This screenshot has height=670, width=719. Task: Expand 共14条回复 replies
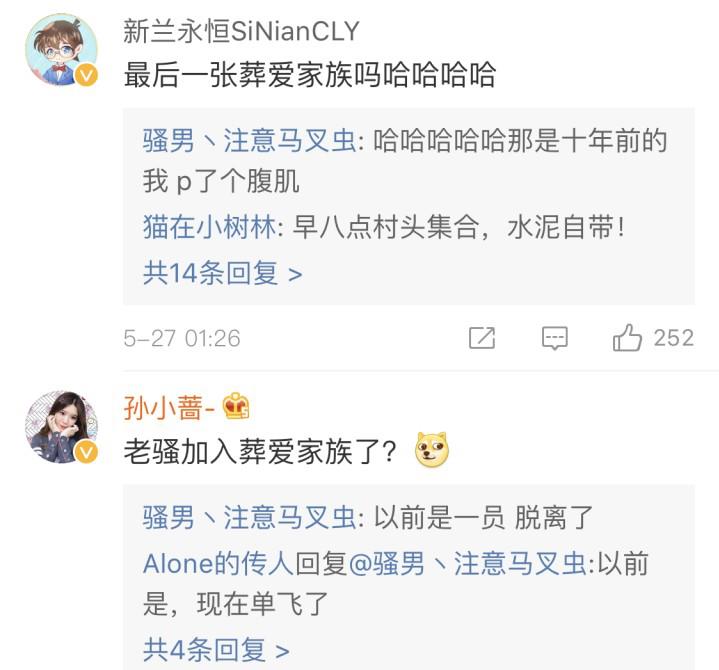coord(222,273)
